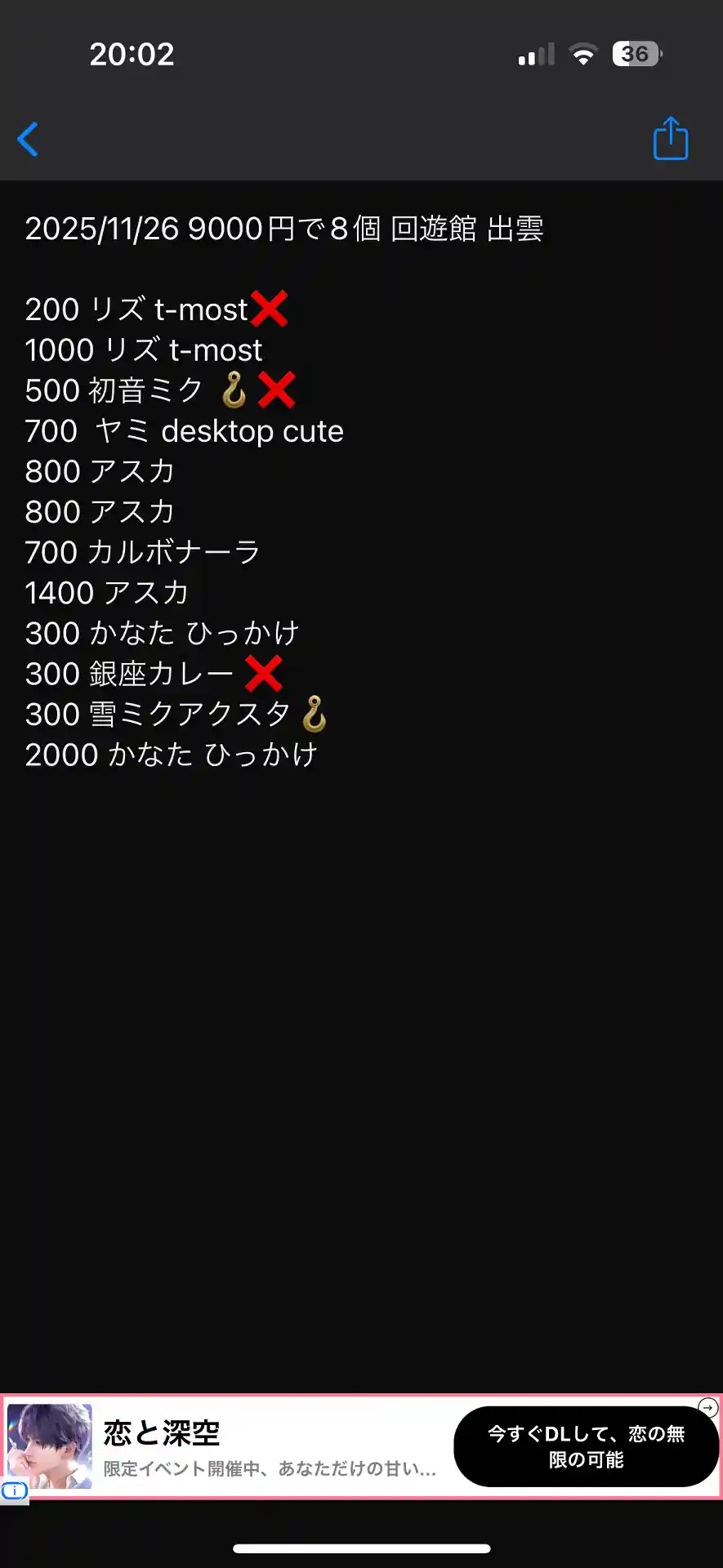Share this note

pyautogui.click(x=670, y=138)
